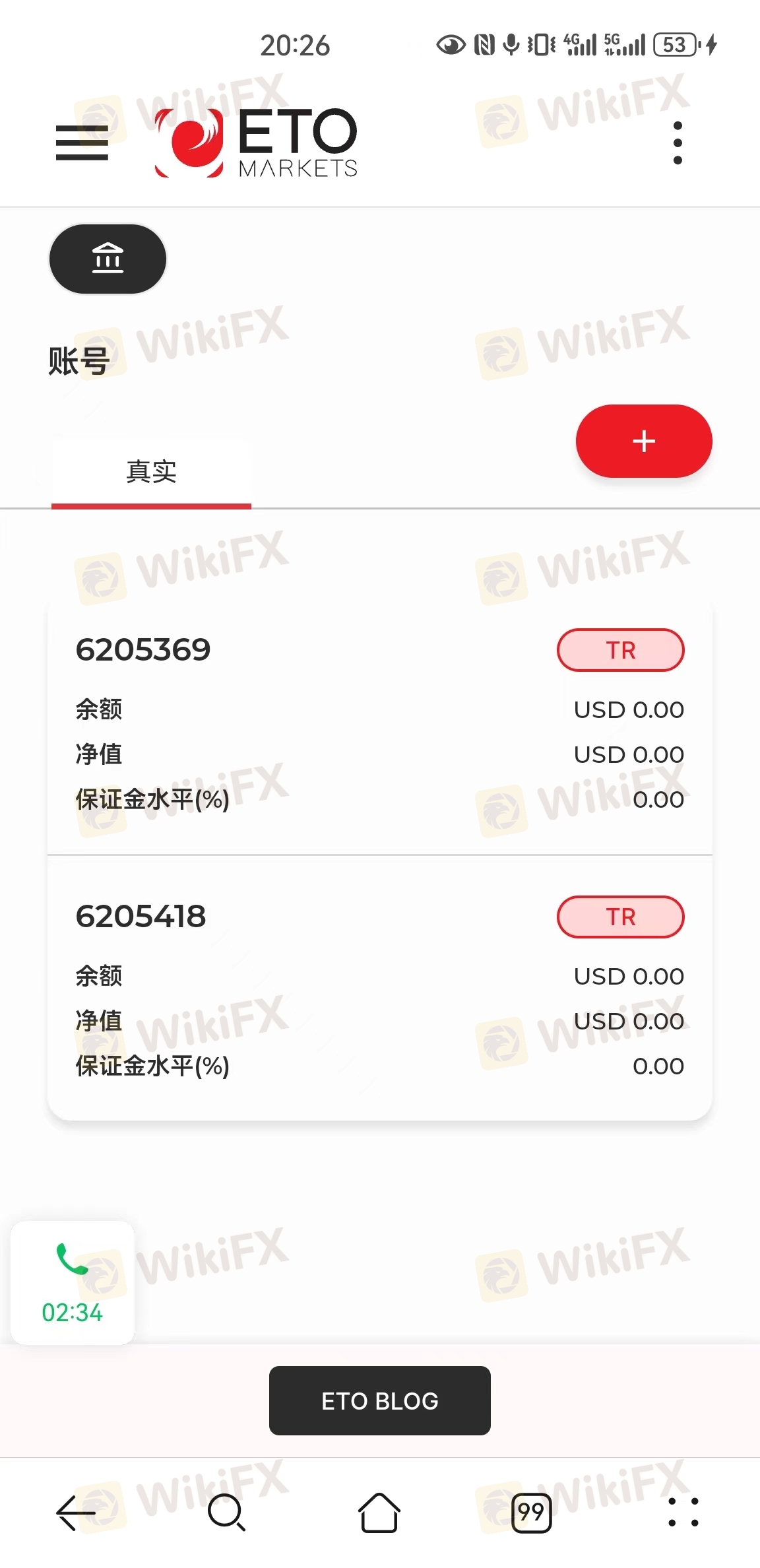
Task: Open the hamburger drawer menu
Action: [x=82, y=143]
